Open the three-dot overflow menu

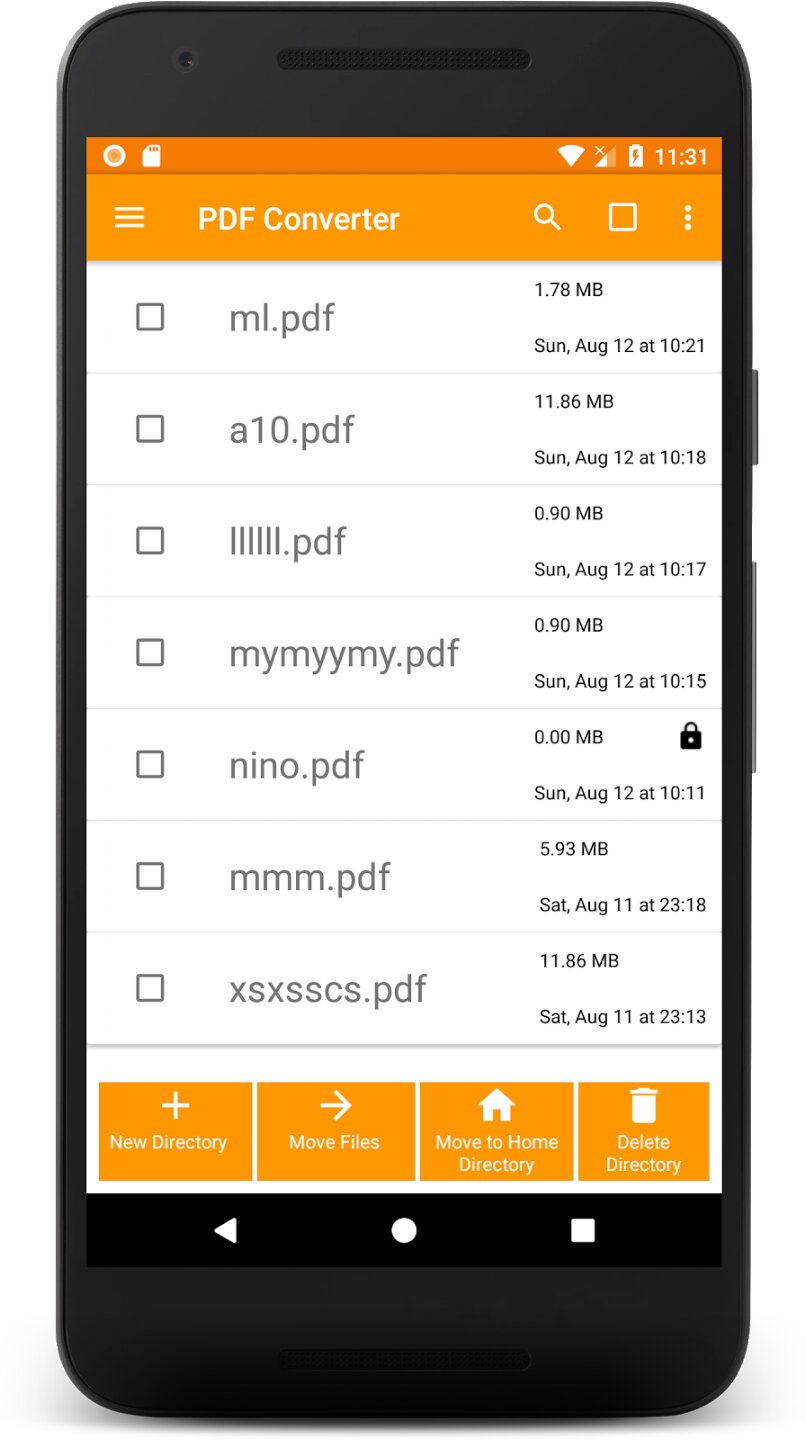687,218
